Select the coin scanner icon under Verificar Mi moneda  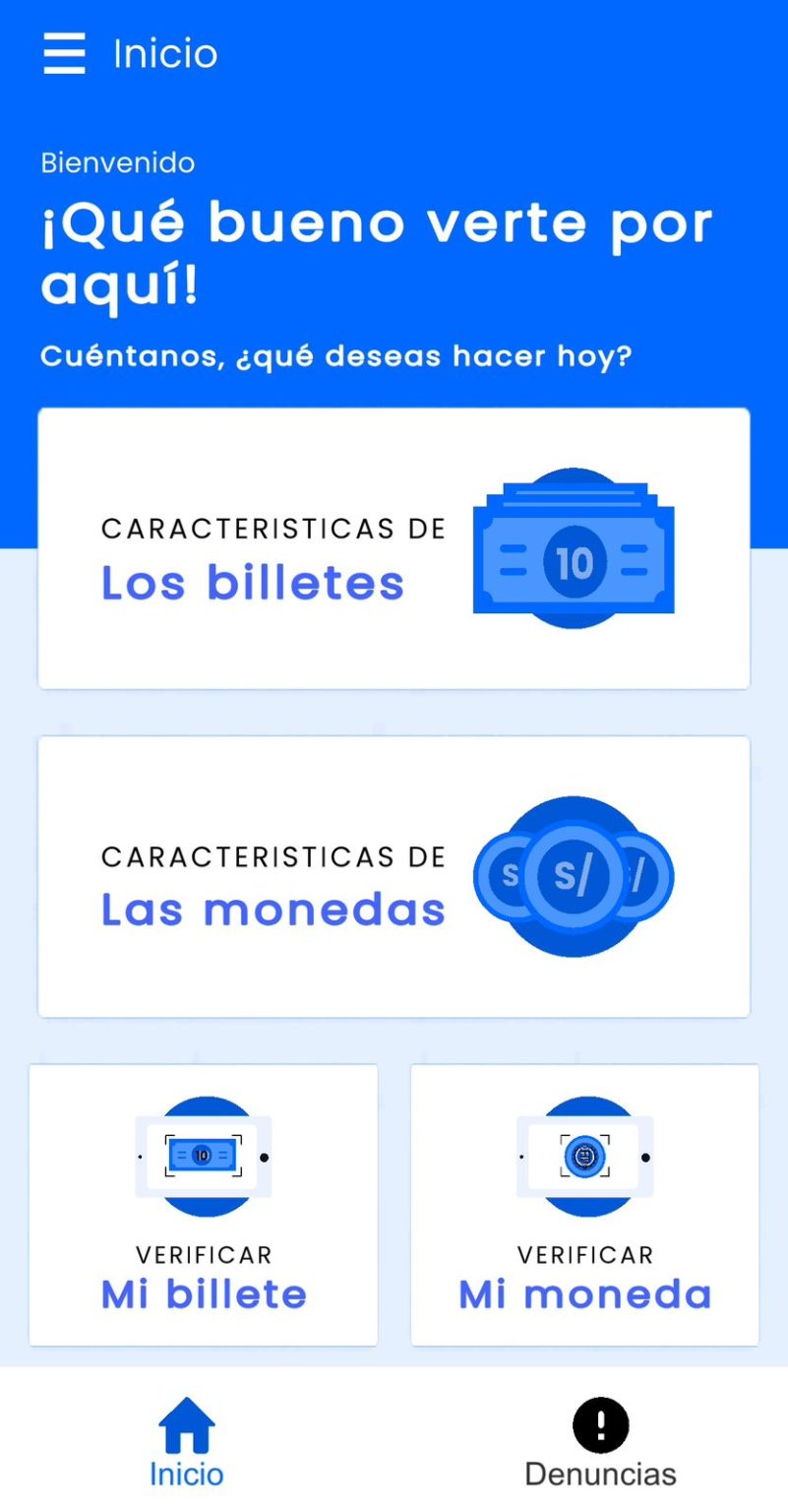click(584, 1158)
